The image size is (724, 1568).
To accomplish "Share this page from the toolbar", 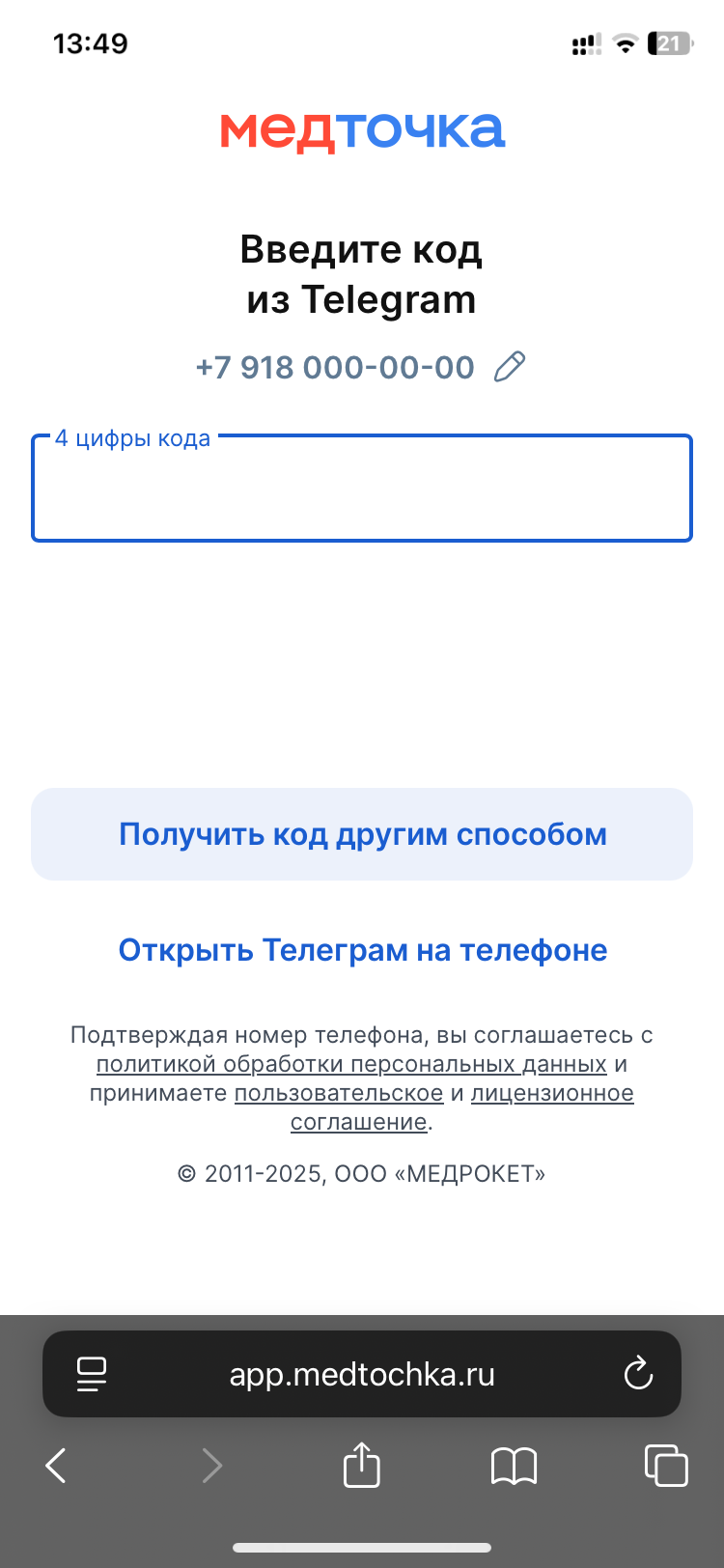I will tap(362, 1464).
